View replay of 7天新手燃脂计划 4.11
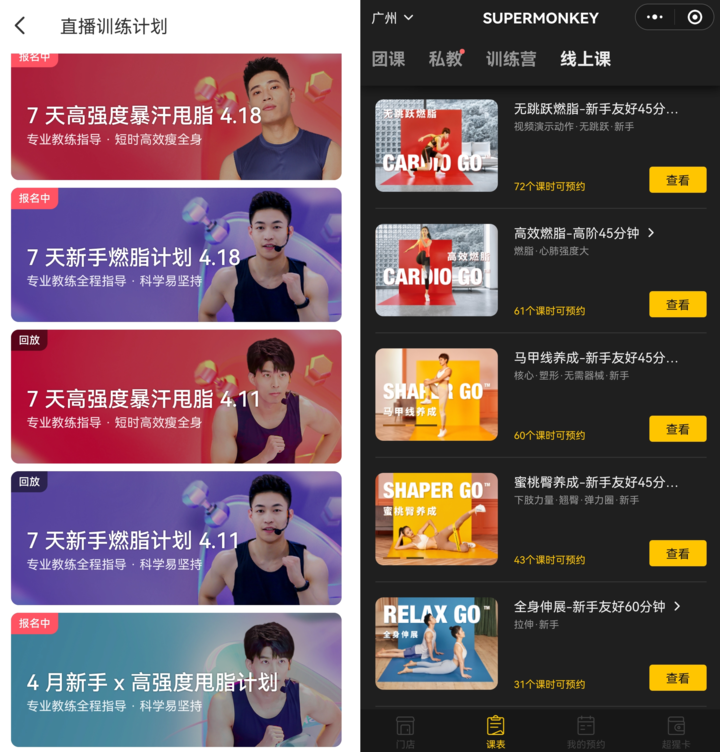This screenshot has height=752, width=720. click(176, 540)
